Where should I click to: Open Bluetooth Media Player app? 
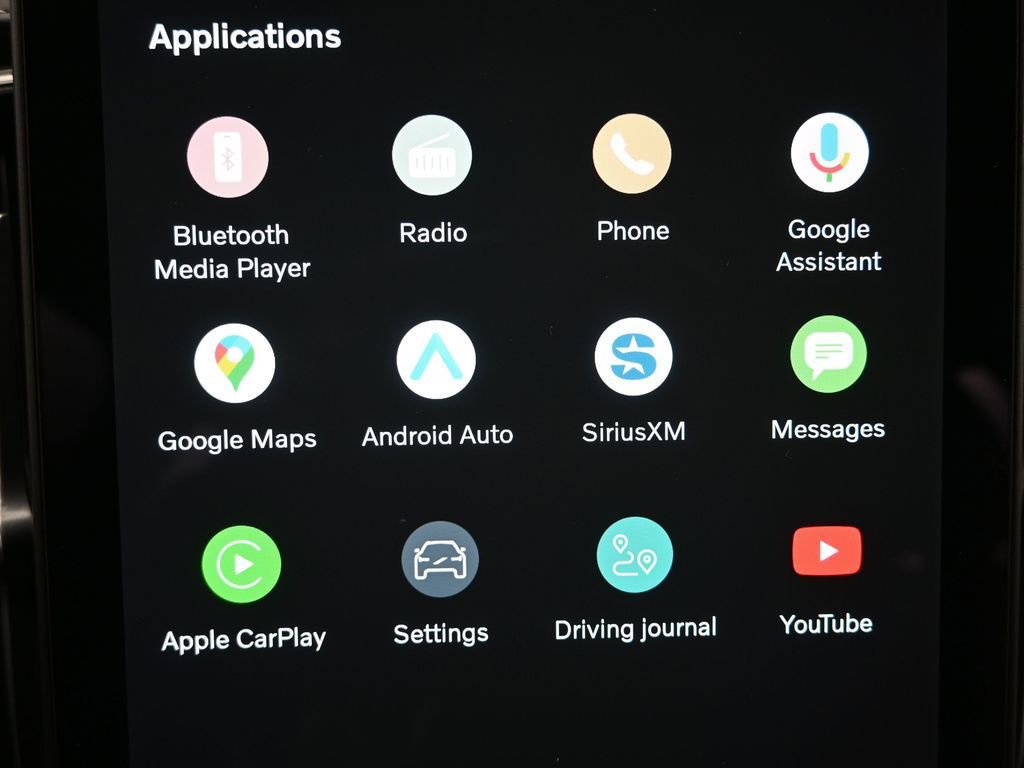[228, 158]
